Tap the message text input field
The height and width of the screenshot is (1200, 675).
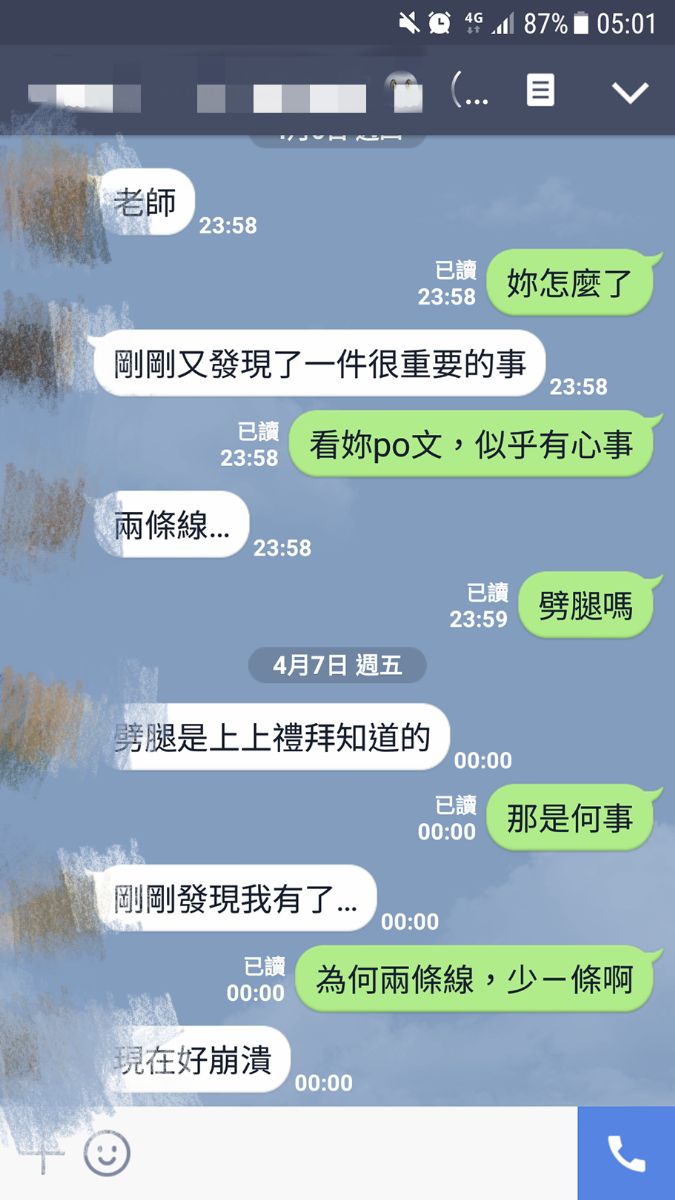click(350, 1154)
